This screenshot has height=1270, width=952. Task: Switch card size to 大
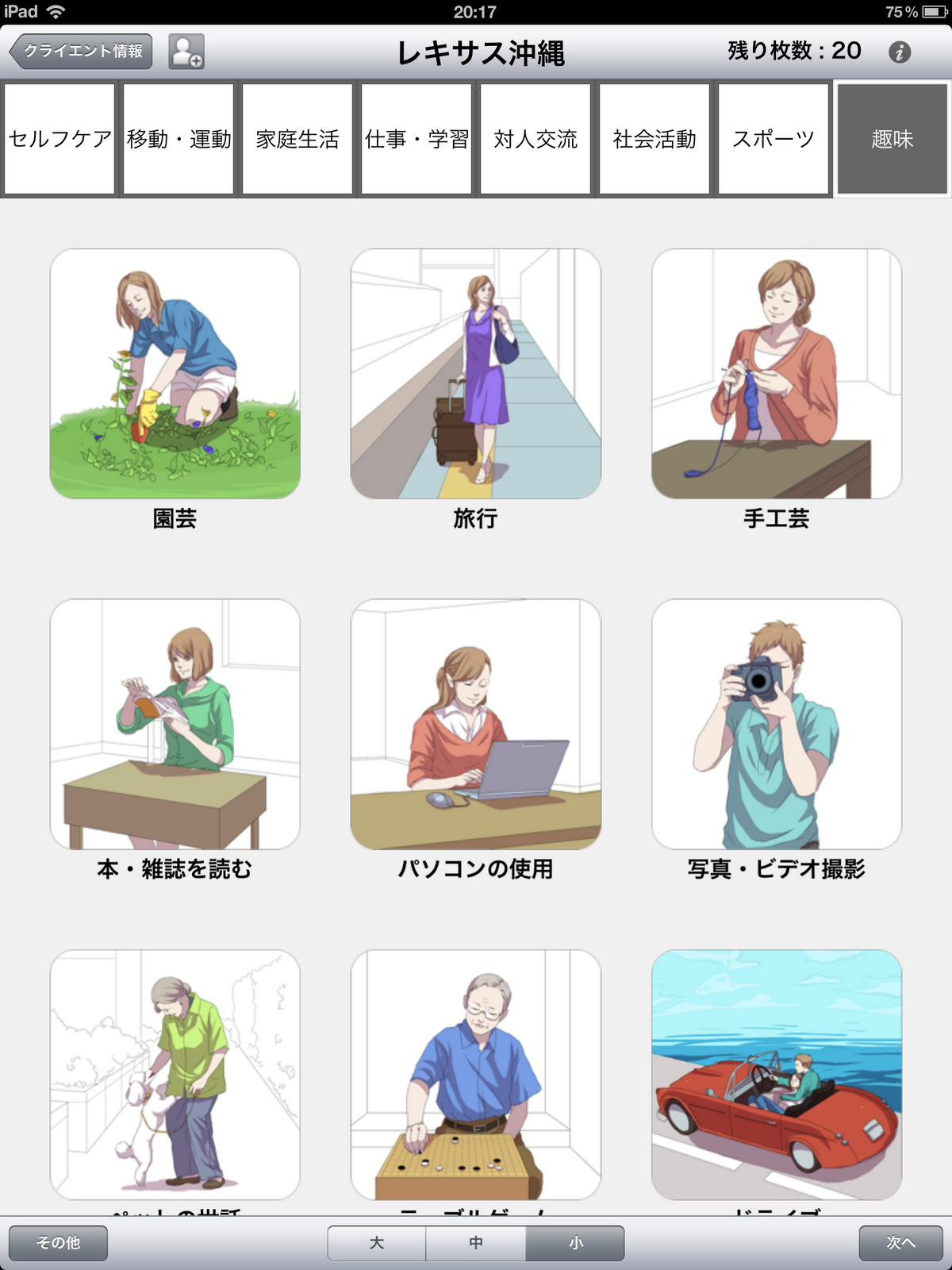(375, 1243)
